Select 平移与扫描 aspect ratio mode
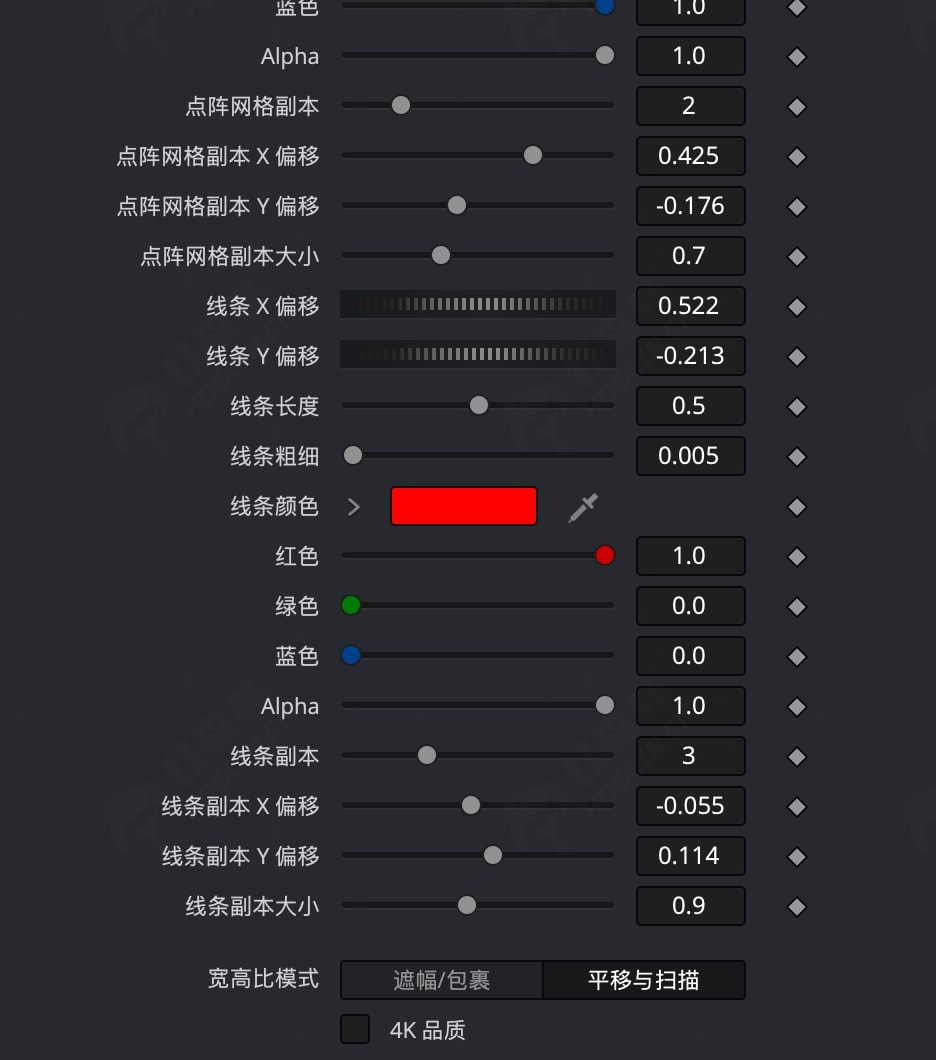This screenshot has width=936, height=1060. pyautogui.click(x=643, y=980)
